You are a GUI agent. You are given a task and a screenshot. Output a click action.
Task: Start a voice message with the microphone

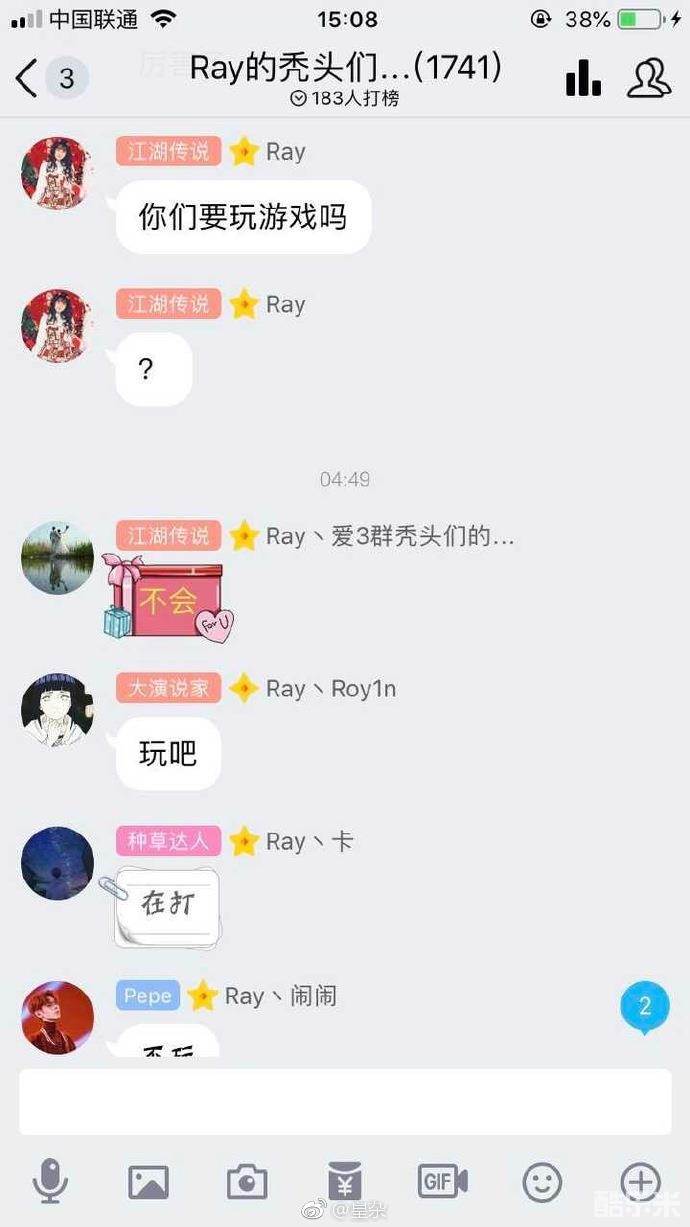click(50, 1183)
